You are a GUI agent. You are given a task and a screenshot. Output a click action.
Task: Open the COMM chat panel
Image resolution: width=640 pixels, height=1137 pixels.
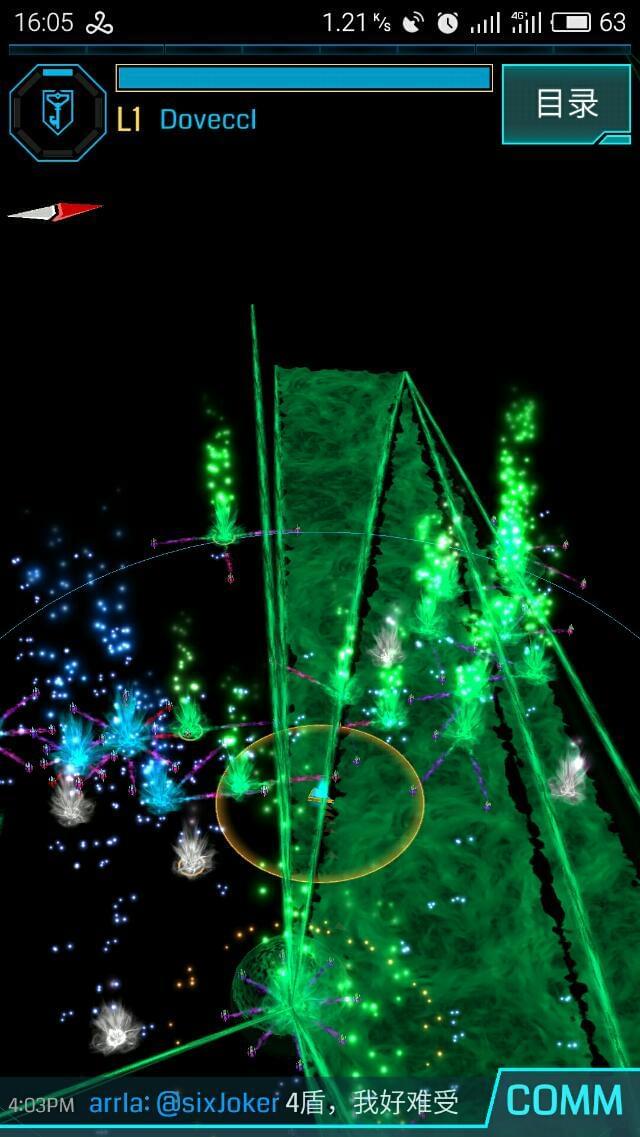(x=564, y=1101)
